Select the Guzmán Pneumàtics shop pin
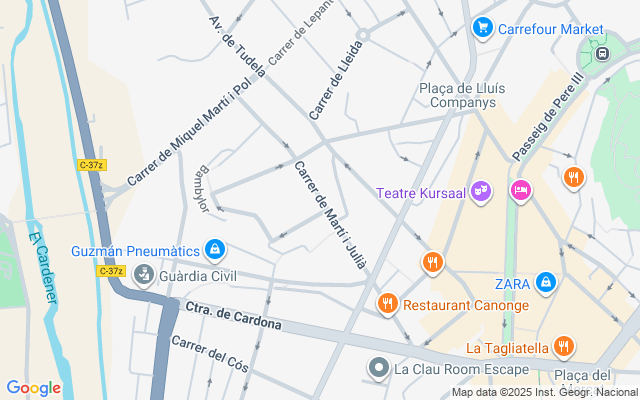The image size is (640, 400). [214, 248]
